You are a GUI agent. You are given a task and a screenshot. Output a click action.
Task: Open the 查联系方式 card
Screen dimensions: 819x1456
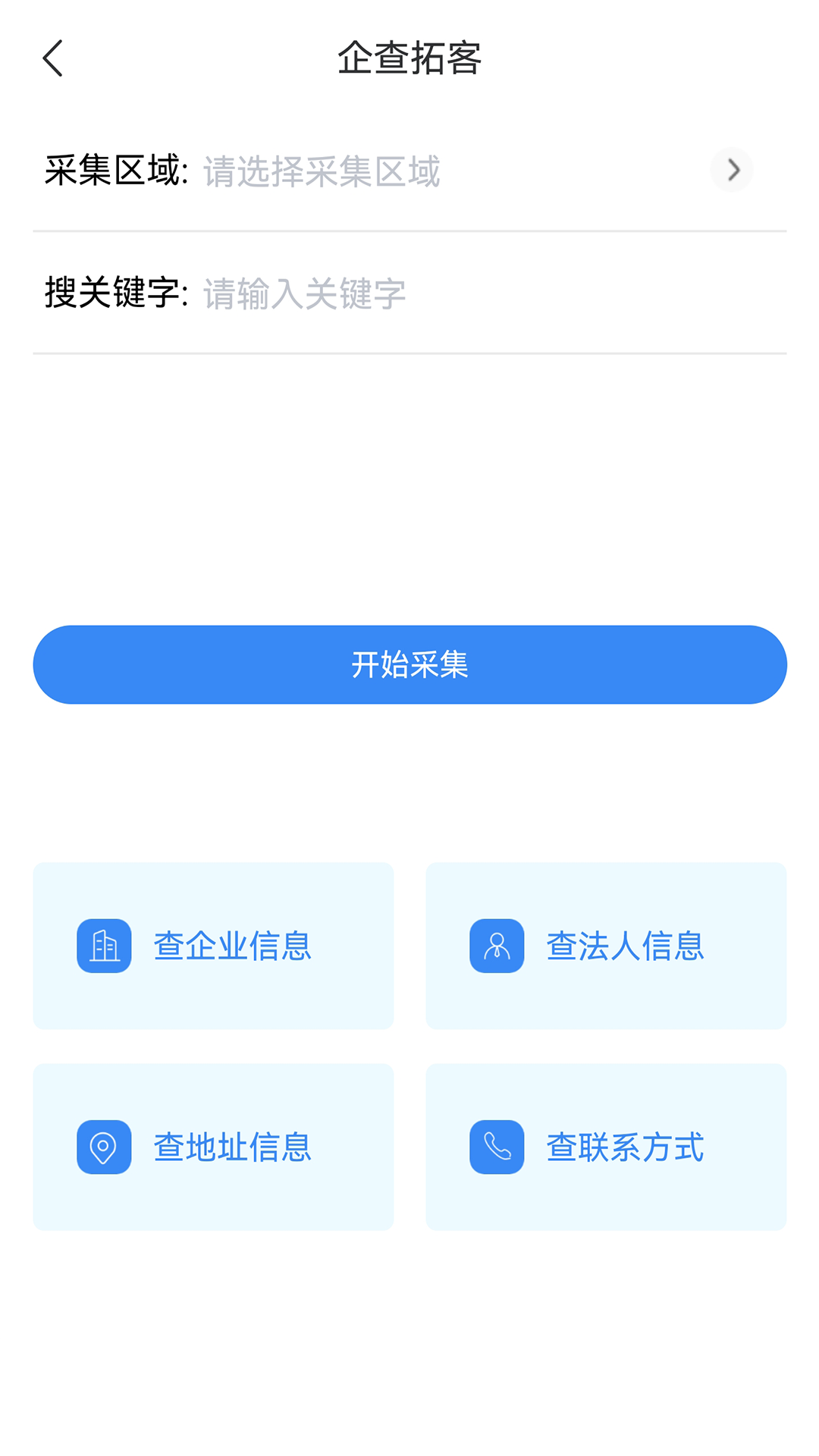[x=606, y=1147]
